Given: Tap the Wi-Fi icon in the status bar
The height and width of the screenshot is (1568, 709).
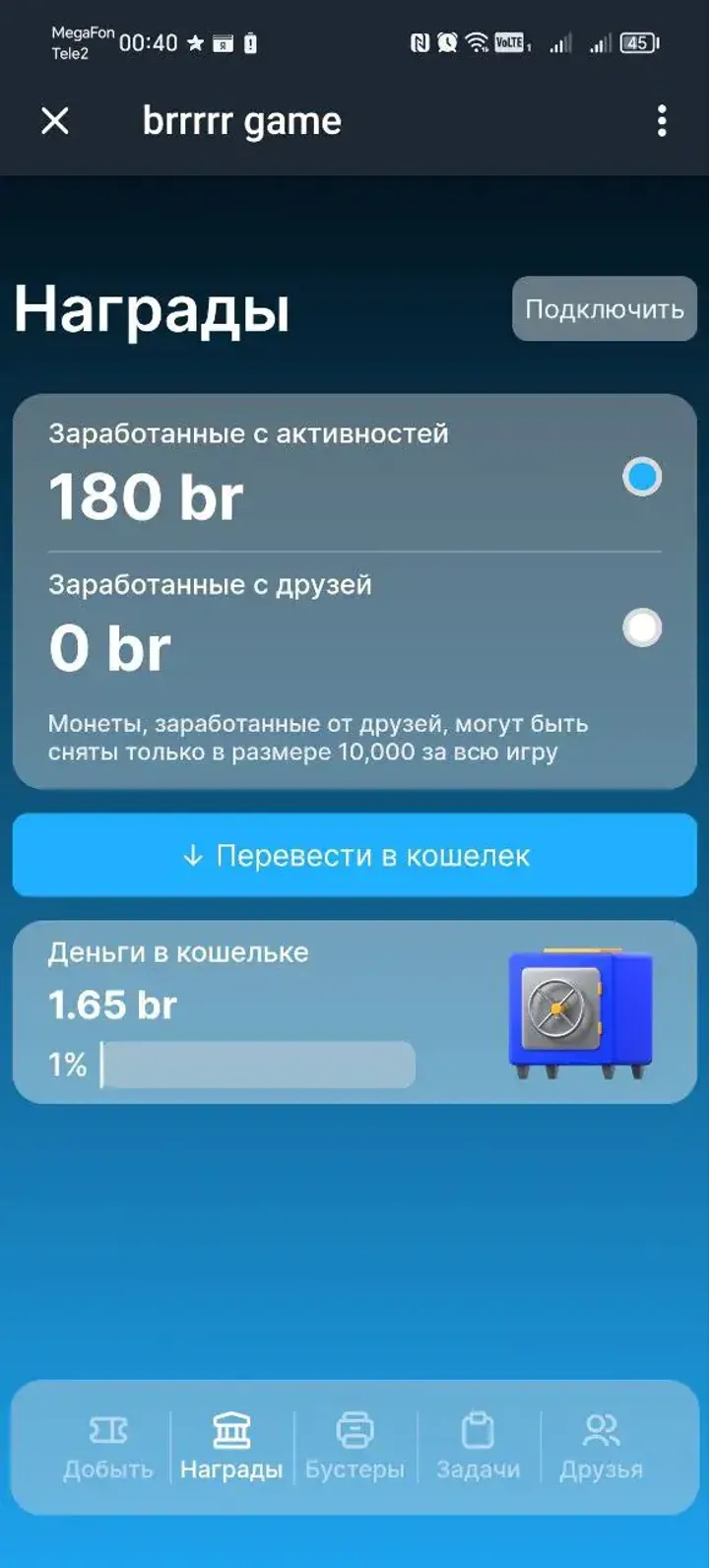Looking at the screenshot, I should (x=475, y=43).
